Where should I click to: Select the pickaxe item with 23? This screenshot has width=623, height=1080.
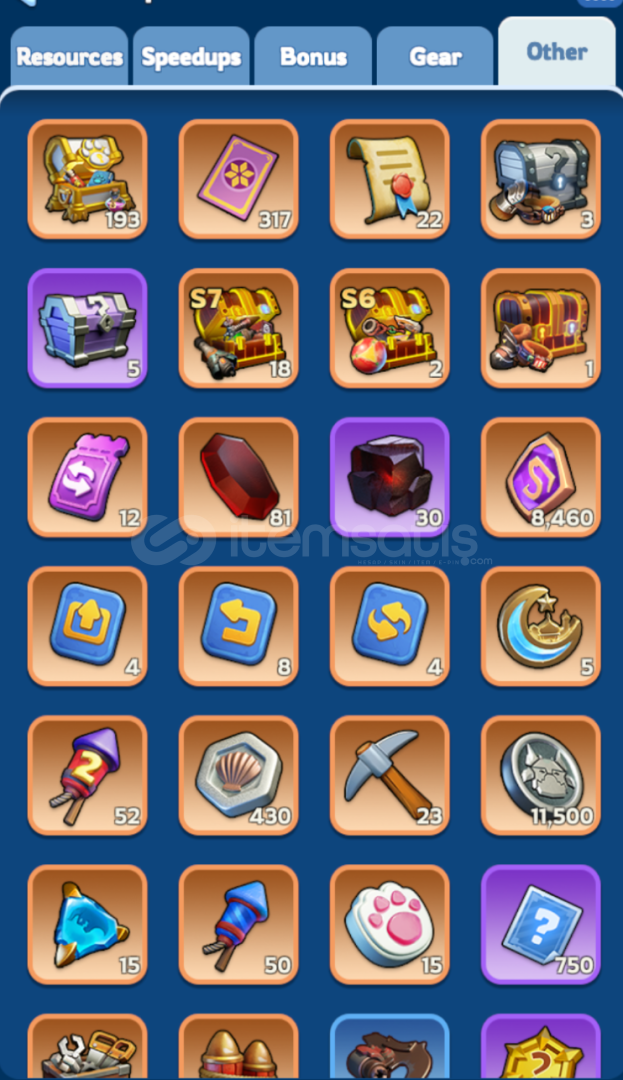(390, 775)
